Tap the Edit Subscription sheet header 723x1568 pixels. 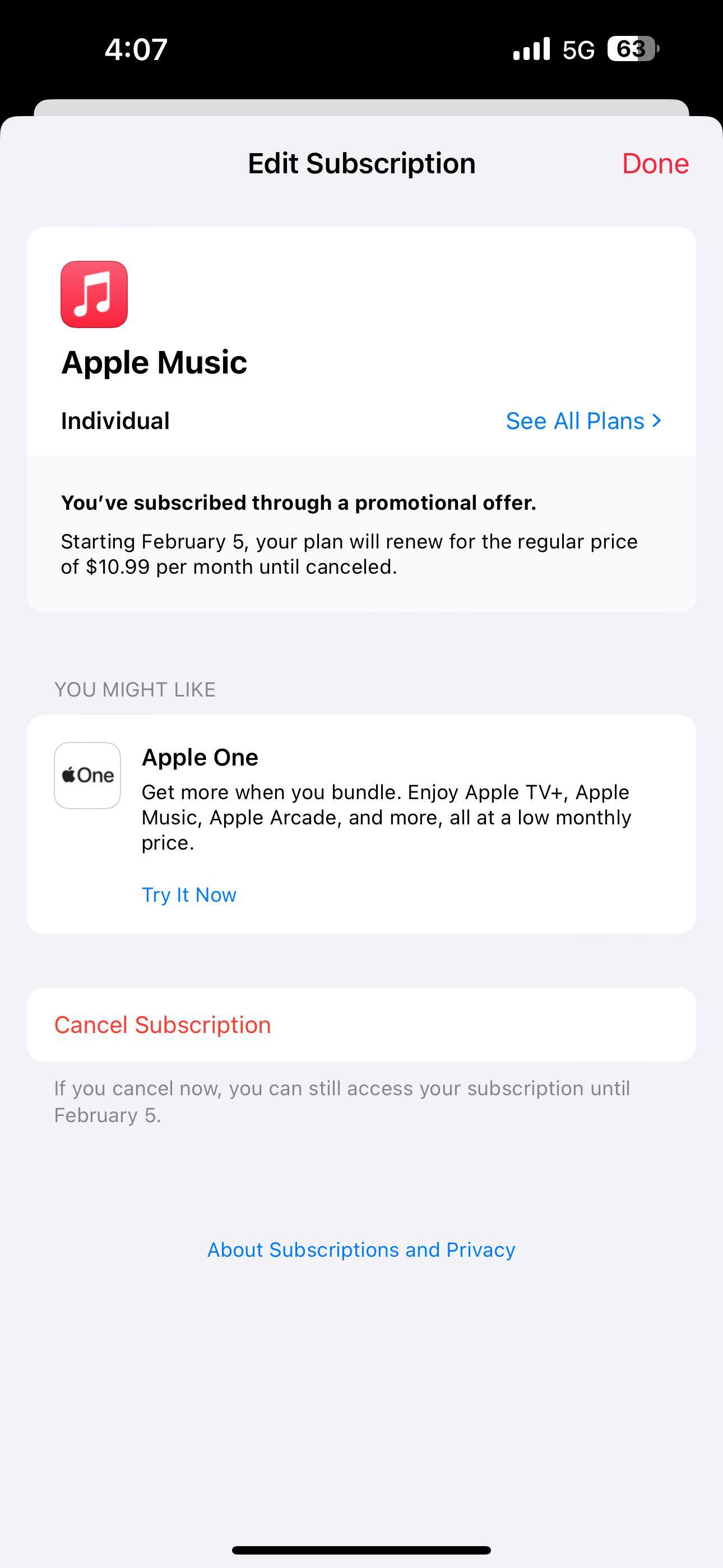point(361,163)
